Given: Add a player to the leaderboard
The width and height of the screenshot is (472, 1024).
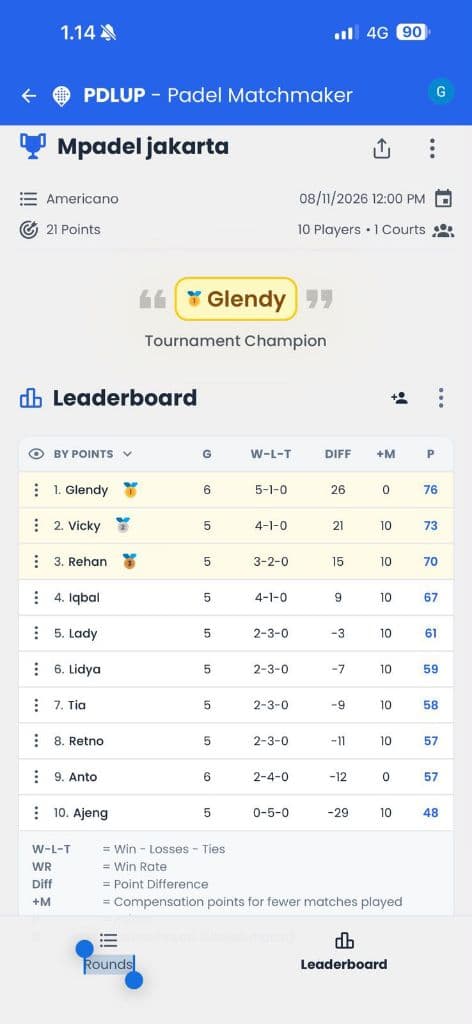Looking at the screenshot, I should 400,398.
